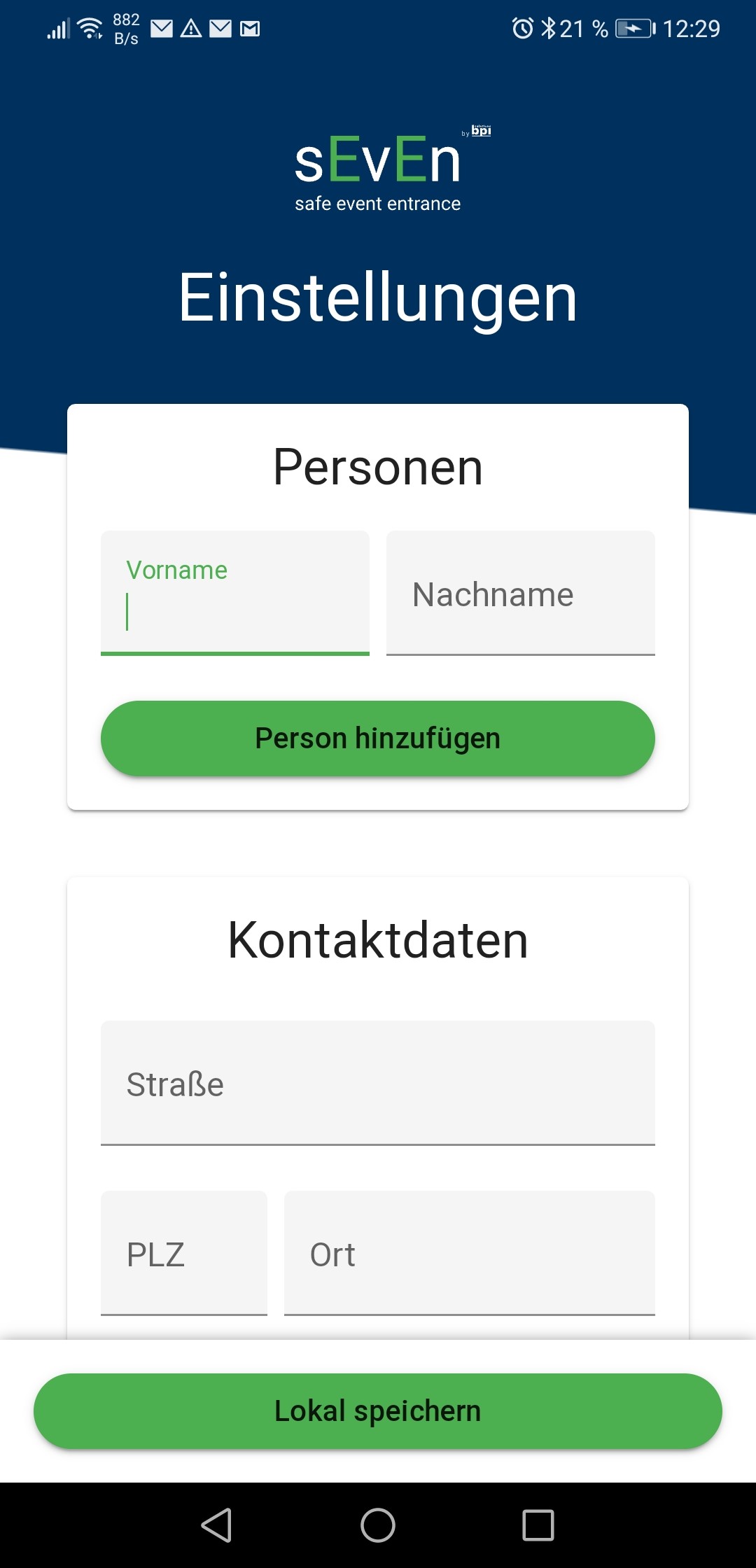The height and width of the screenshot is (1568, 756).
Task: Enter the Straße field
Action: pyautogui.click(x=378, y=1083)
